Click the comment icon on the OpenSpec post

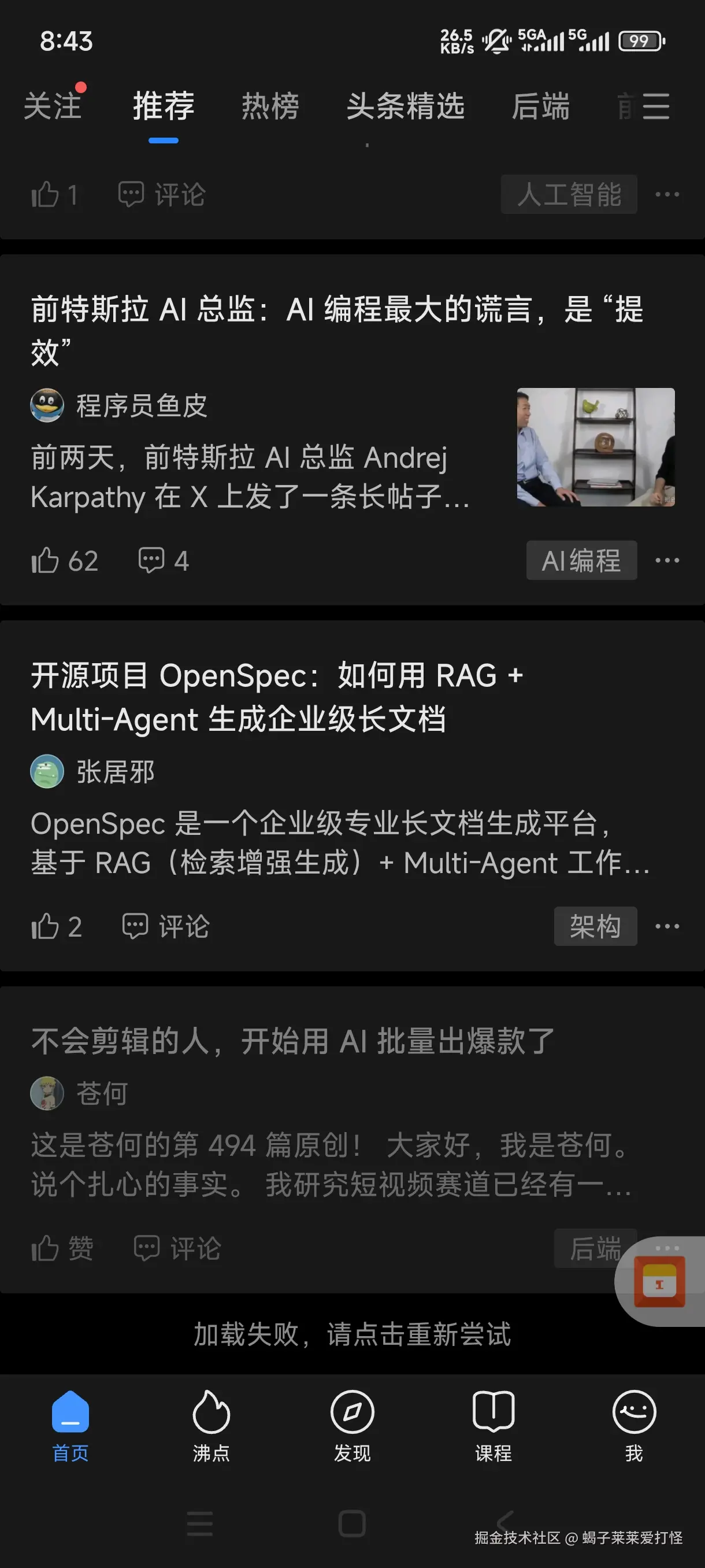pyautogui.click(x=136, y=925)
